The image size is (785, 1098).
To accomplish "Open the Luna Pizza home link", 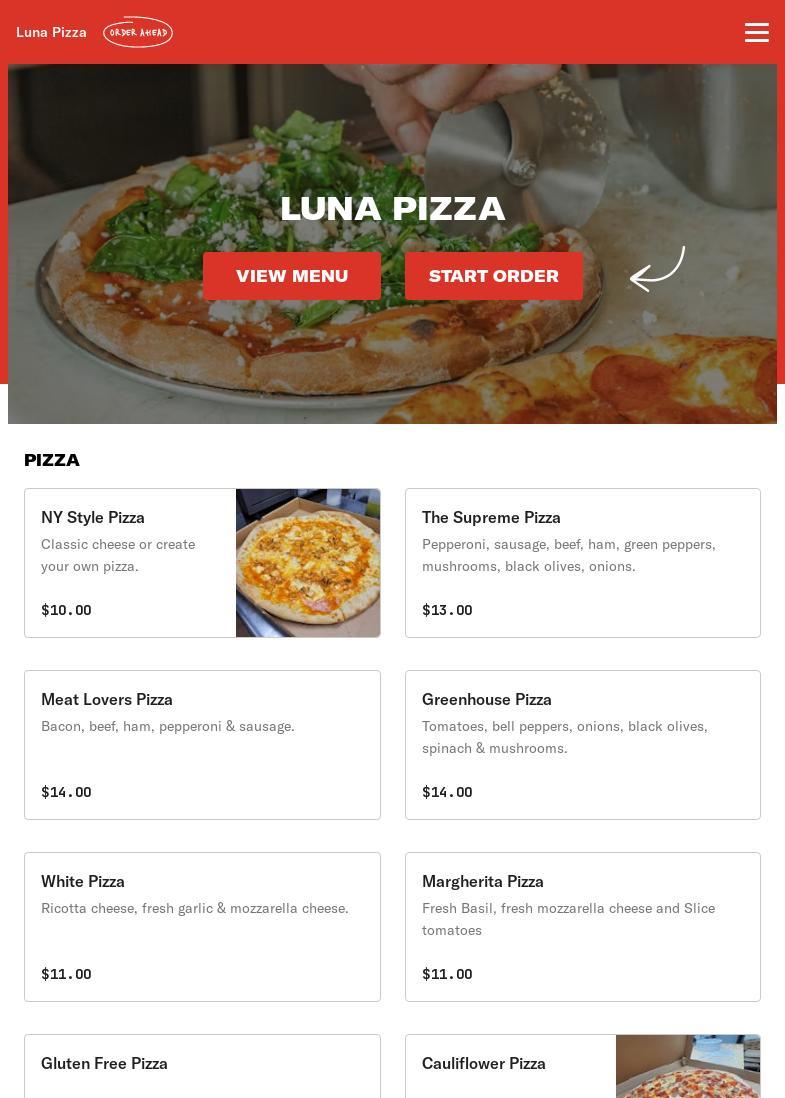I will (x=52, y=32).
